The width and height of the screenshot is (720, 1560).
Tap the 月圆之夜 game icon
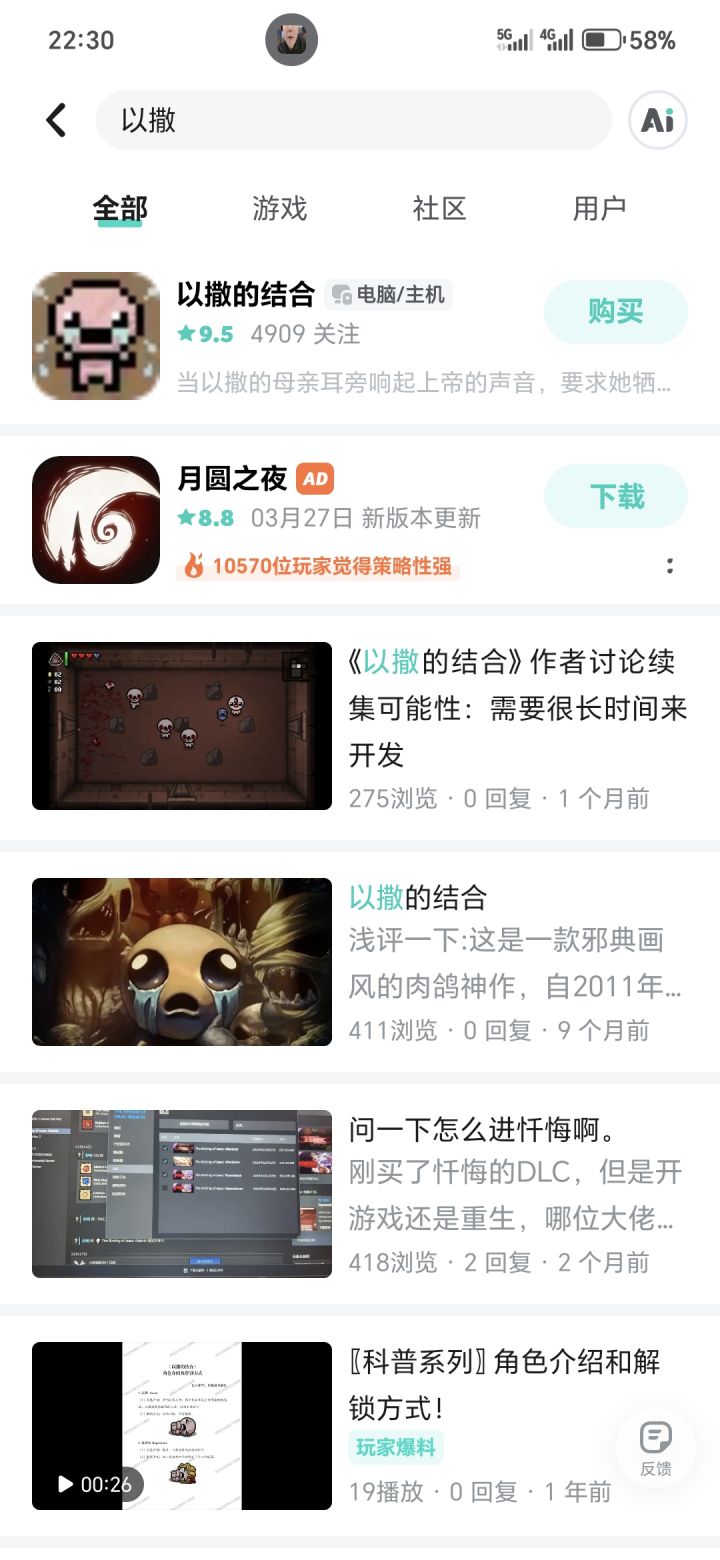[95, 520]
